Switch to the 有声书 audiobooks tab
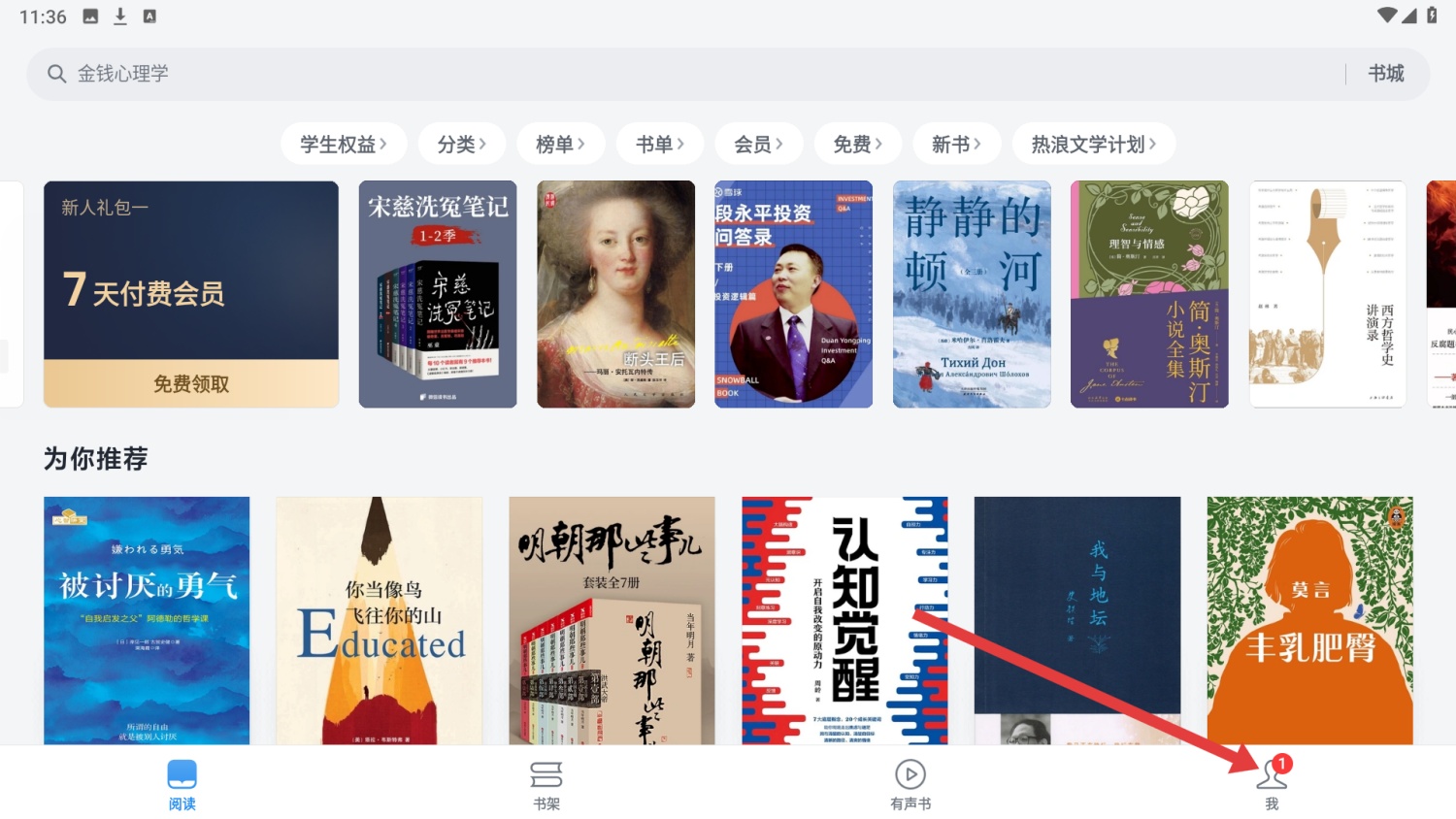 (x=910, y=784)
